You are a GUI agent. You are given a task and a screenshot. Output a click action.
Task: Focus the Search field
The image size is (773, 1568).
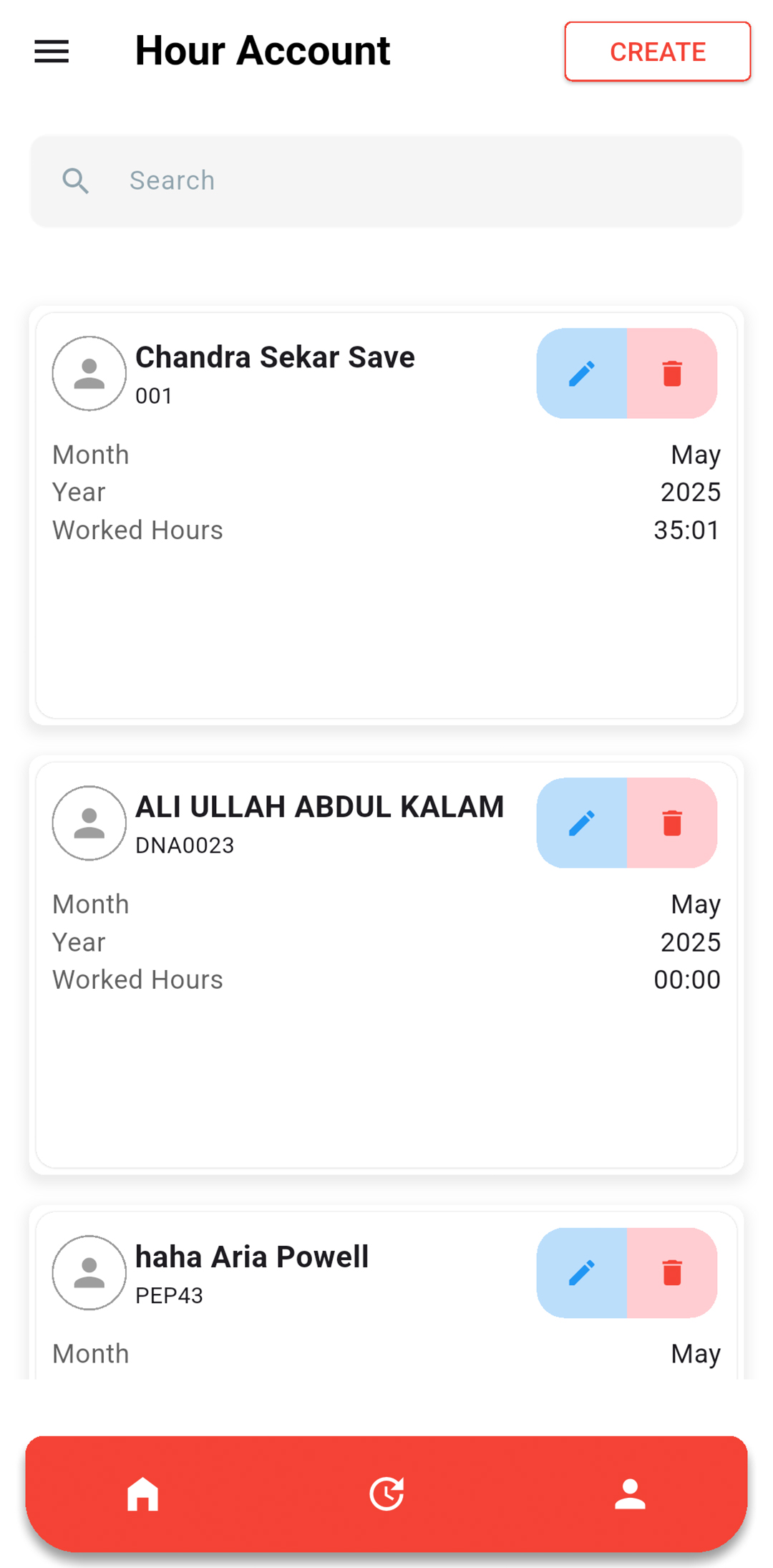pyautogui.click(x=386, y=180)
